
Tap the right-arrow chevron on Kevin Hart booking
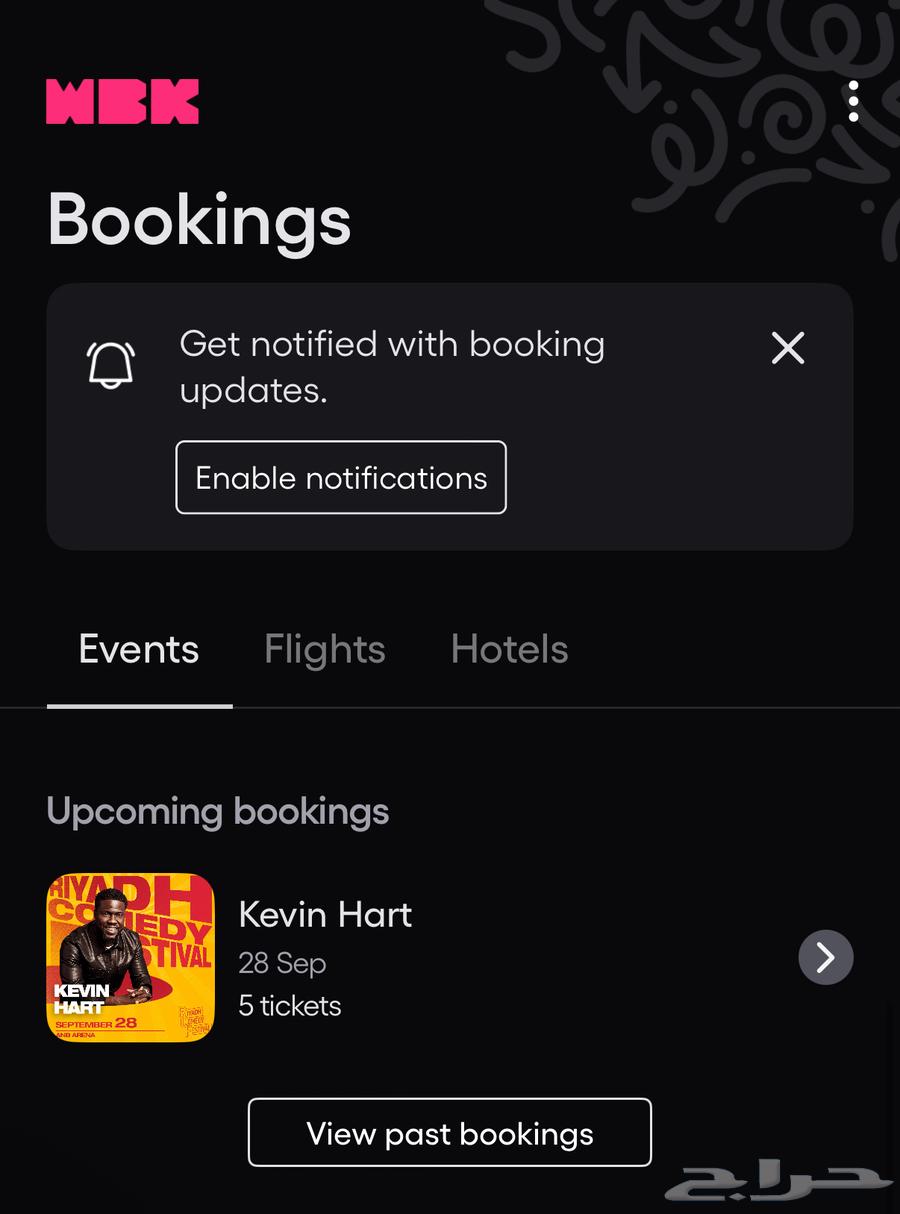[x=825, y=957]
